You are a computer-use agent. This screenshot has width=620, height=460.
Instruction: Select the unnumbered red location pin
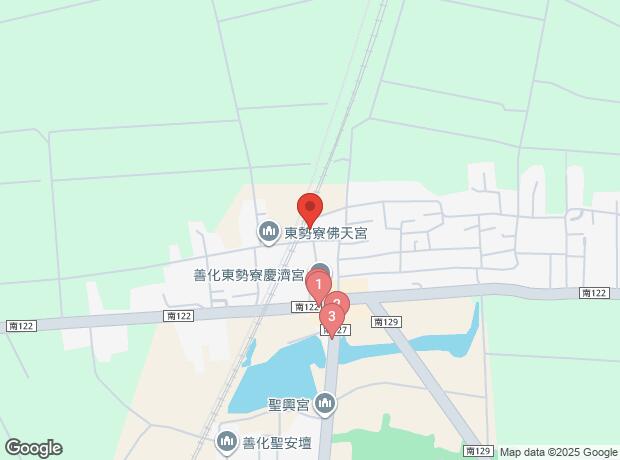point(309,208)
